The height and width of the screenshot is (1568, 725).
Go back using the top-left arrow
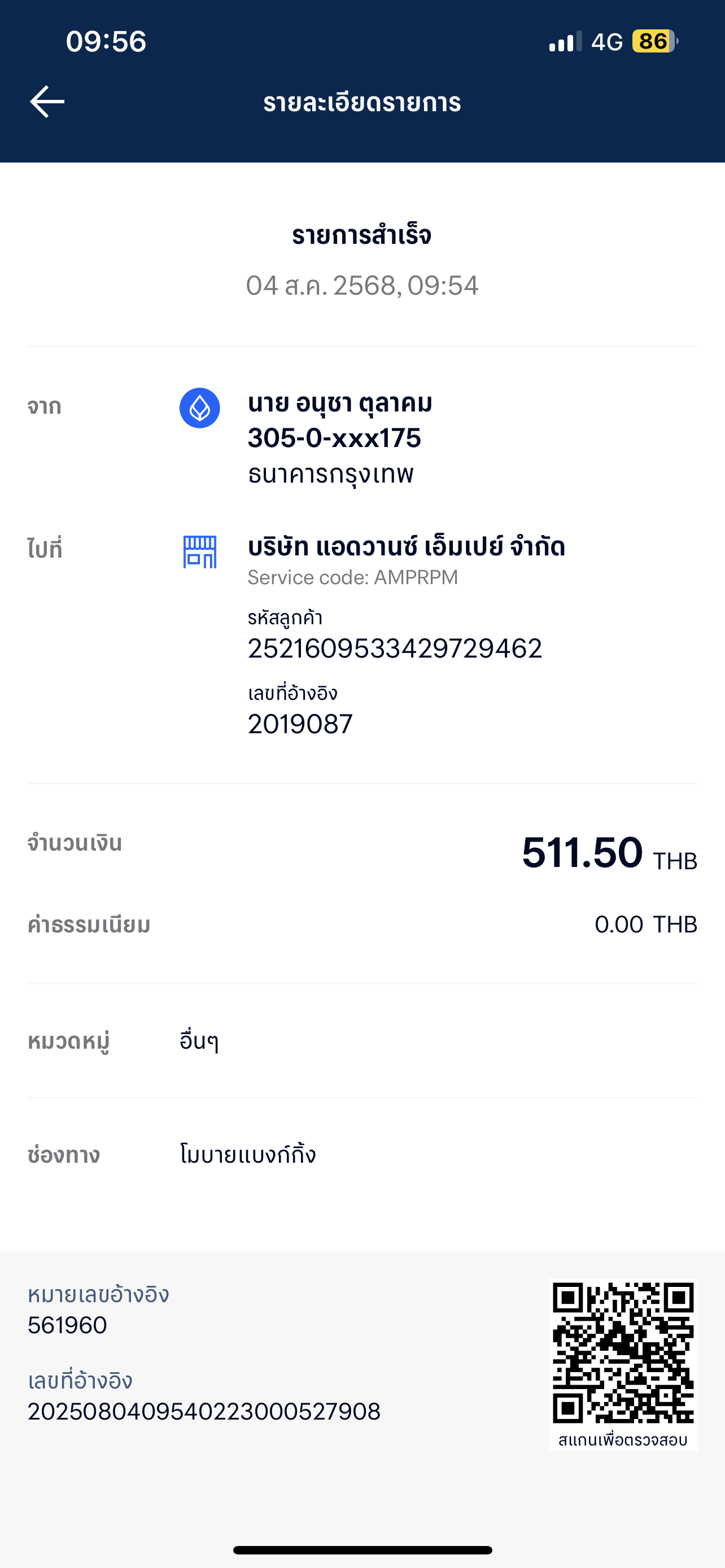[47, 102]
